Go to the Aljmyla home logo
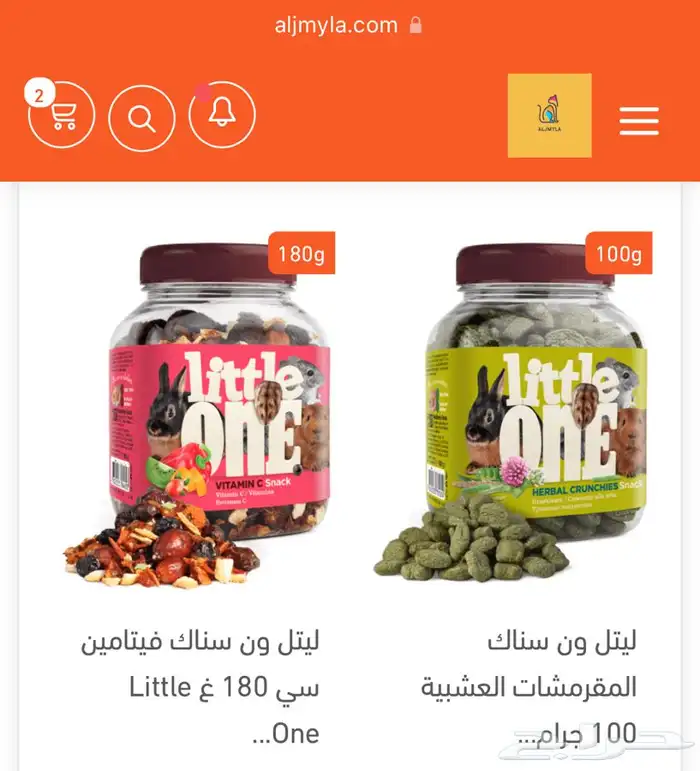 (x=549, y=116)
